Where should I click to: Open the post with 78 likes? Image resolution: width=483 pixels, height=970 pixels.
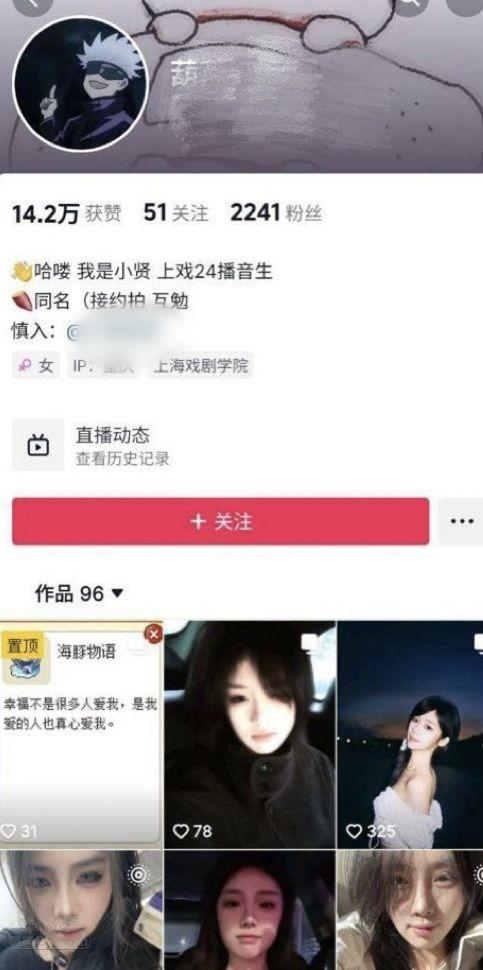click(250, 734)
